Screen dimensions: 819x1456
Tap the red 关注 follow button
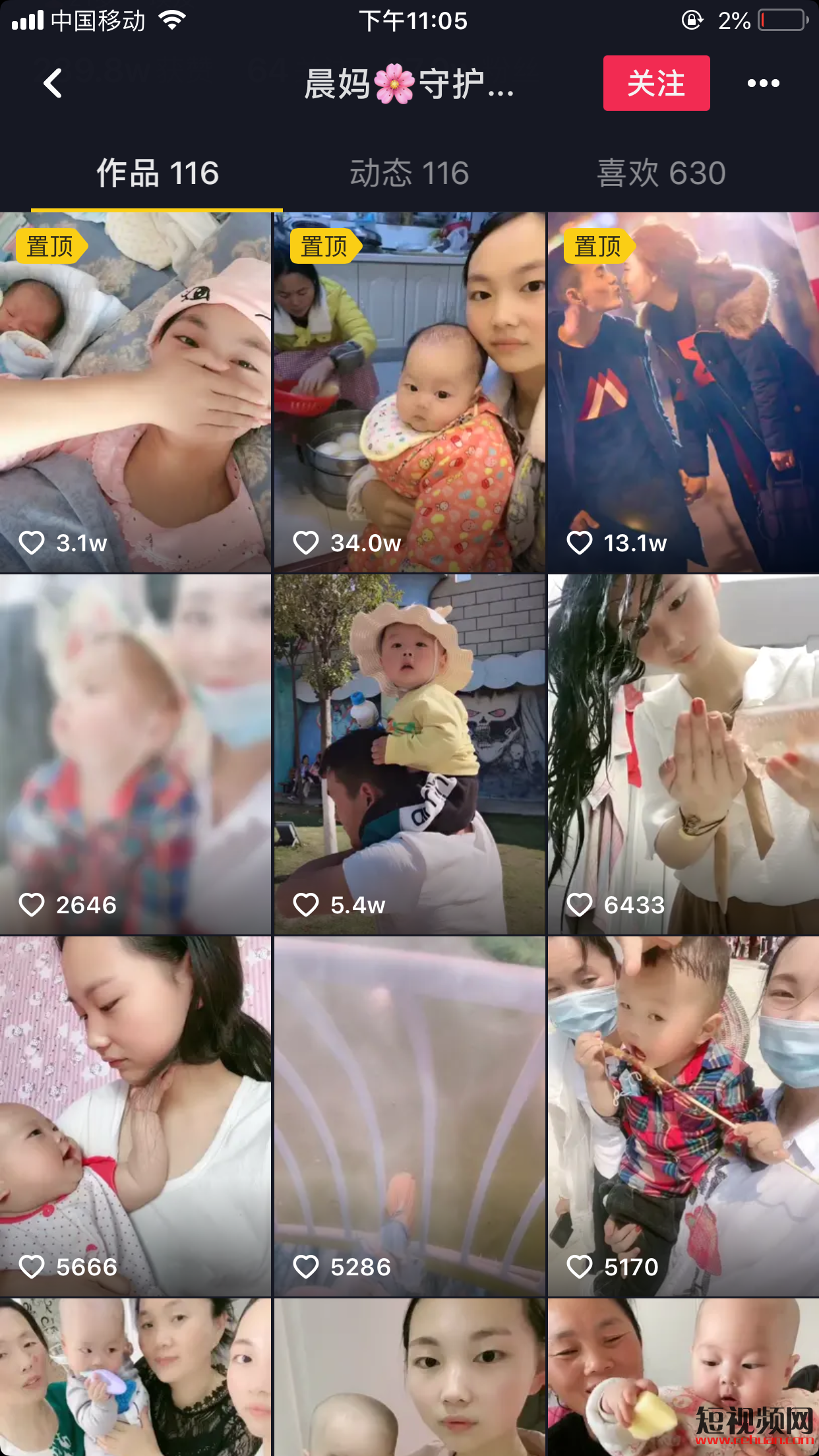[x=656, y=83]
